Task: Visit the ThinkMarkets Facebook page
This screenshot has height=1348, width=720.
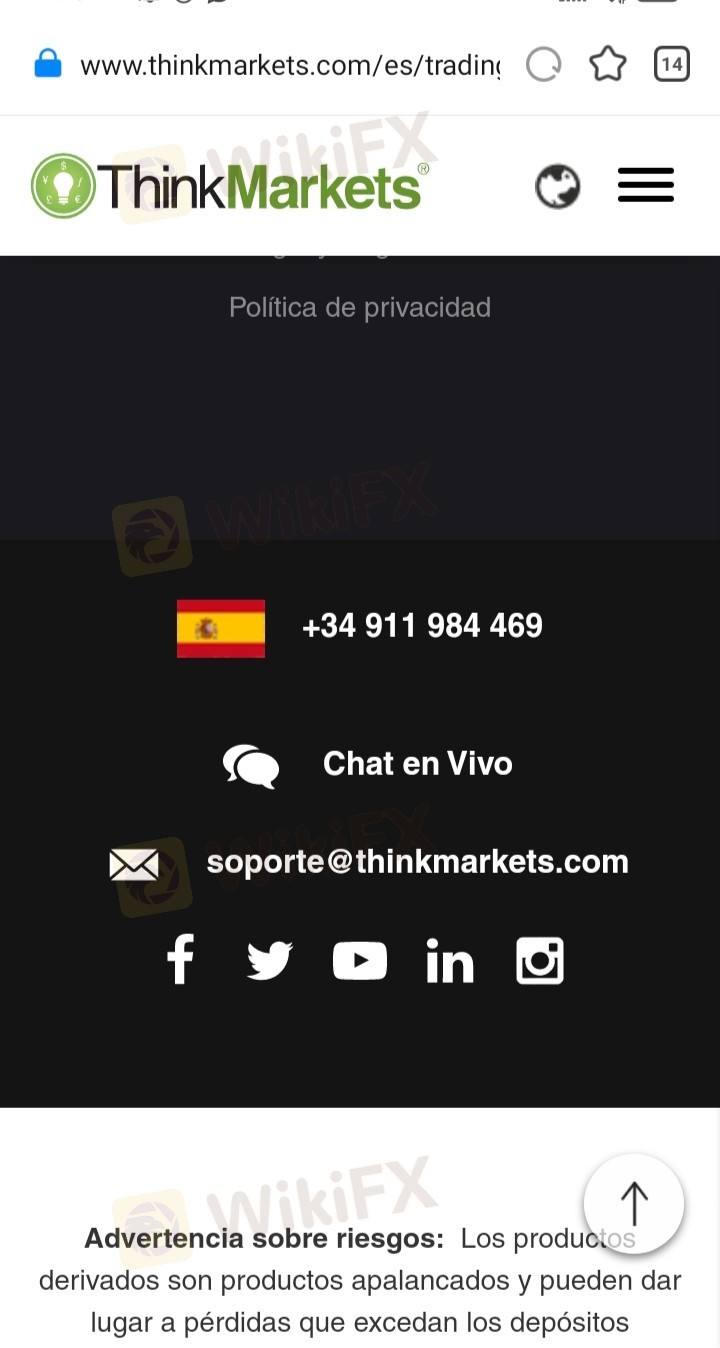Action: [x=180, y=960]
